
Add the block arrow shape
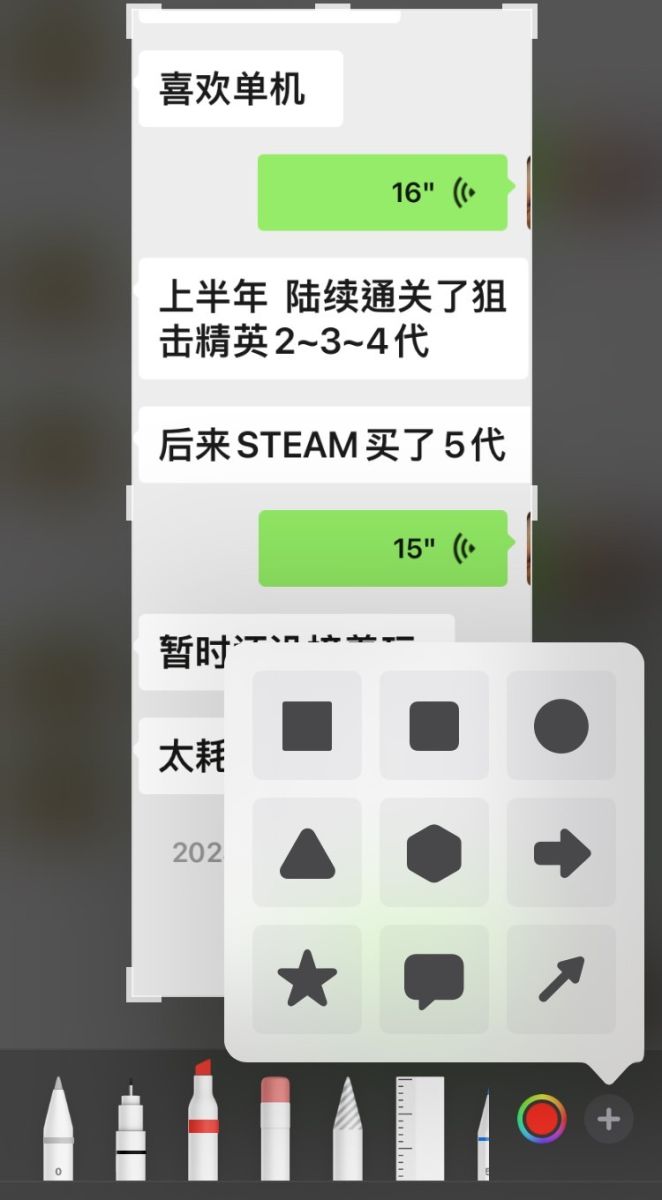coord(561,853)
